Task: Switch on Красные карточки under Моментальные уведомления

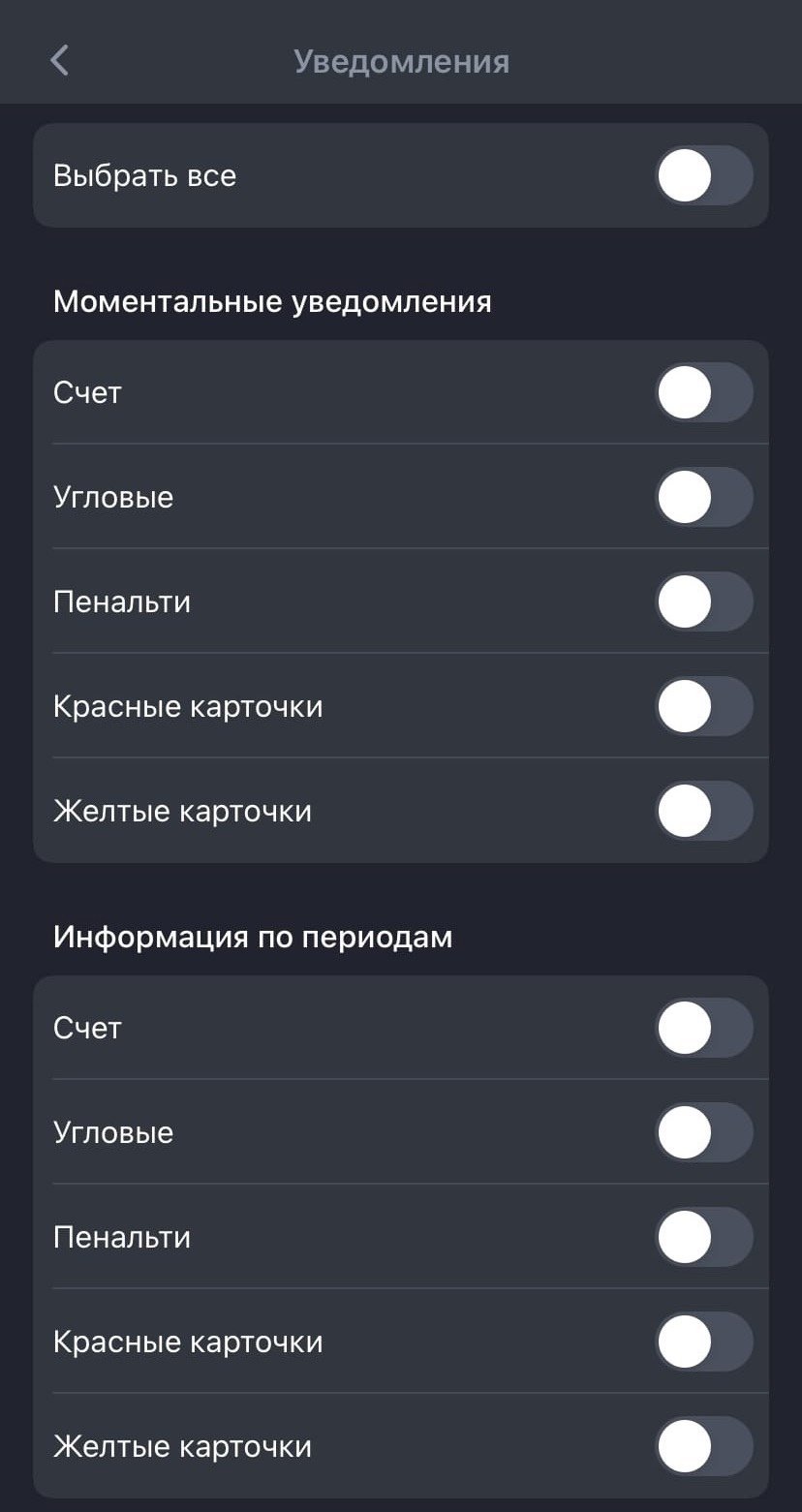Action: (x=703, y=706)
